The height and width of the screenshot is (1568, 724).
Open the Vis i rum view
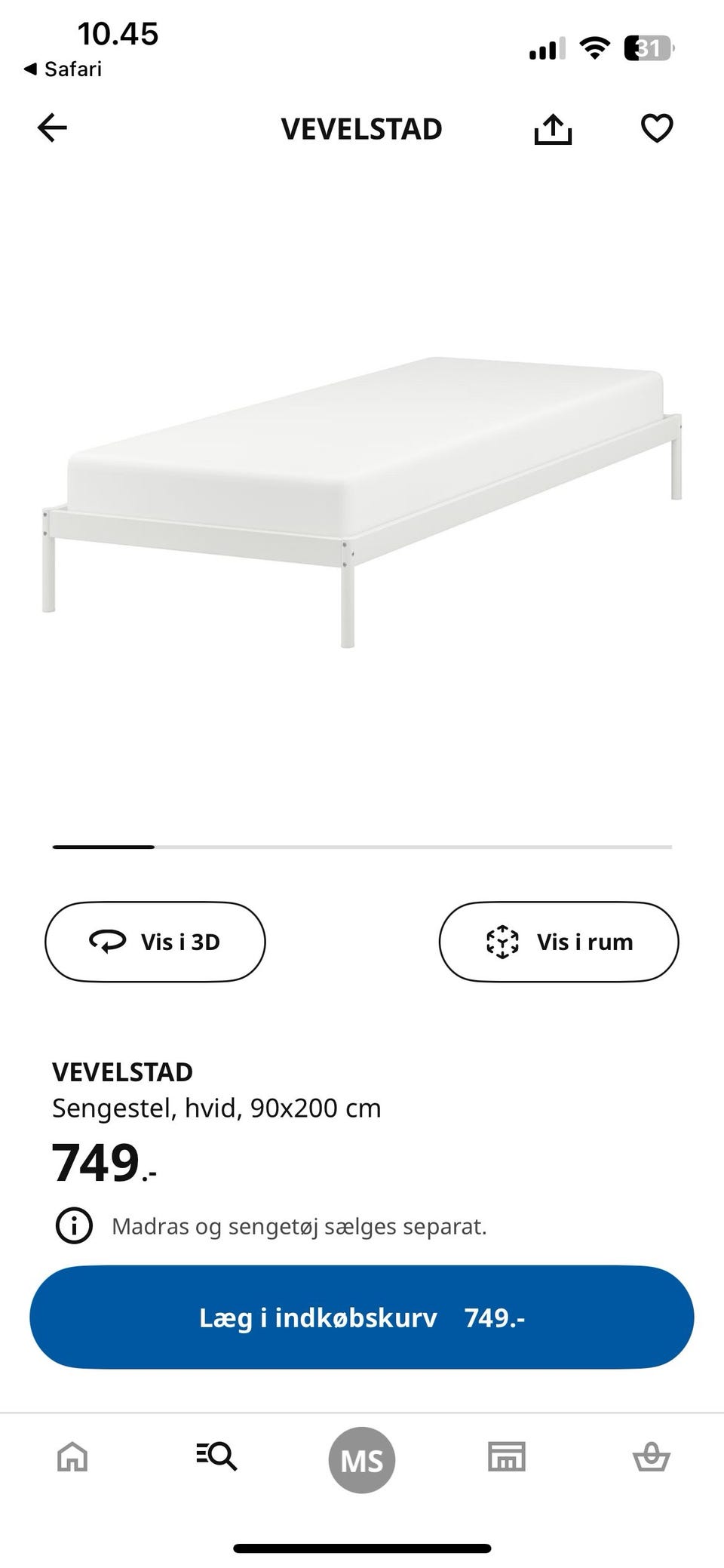[559, 942]
